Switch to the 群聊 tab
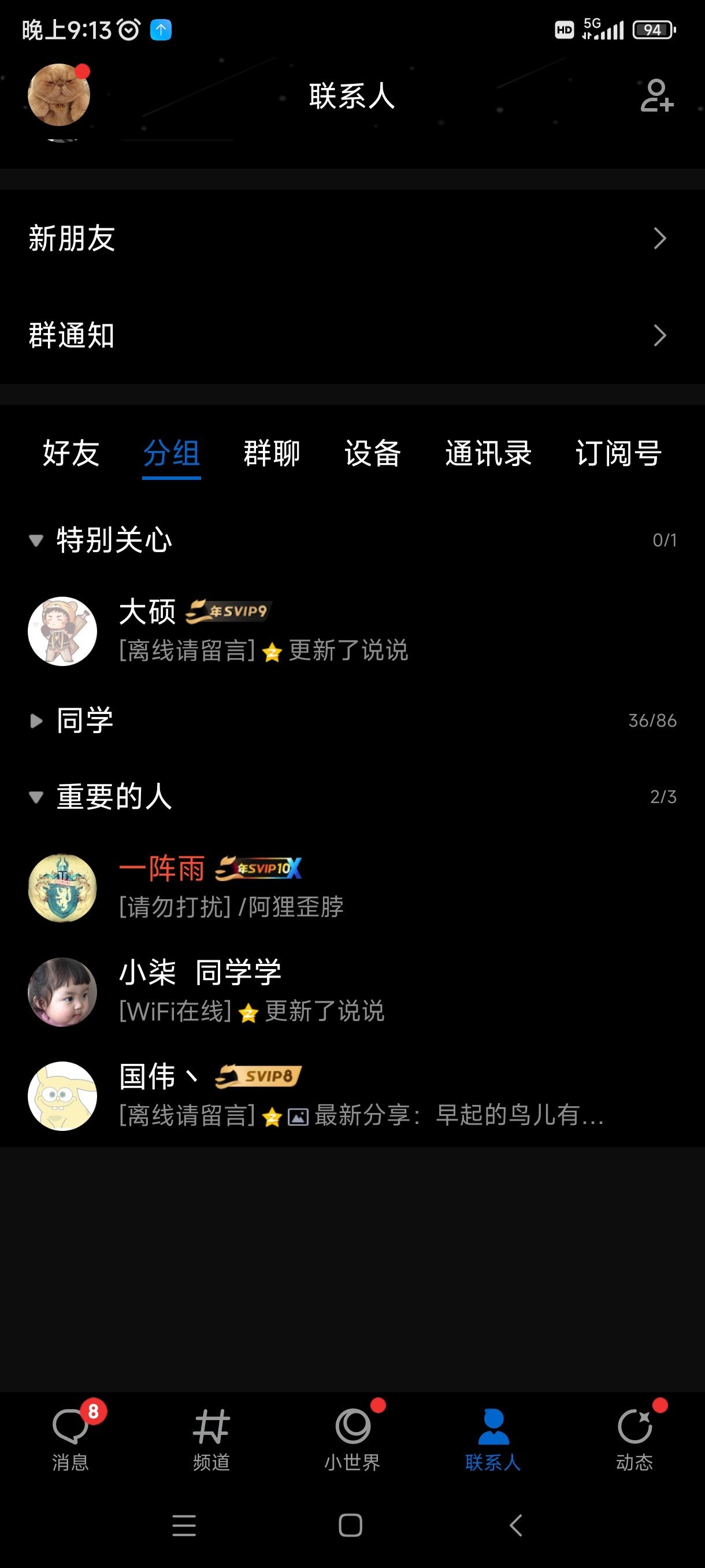 click(272, 453)
